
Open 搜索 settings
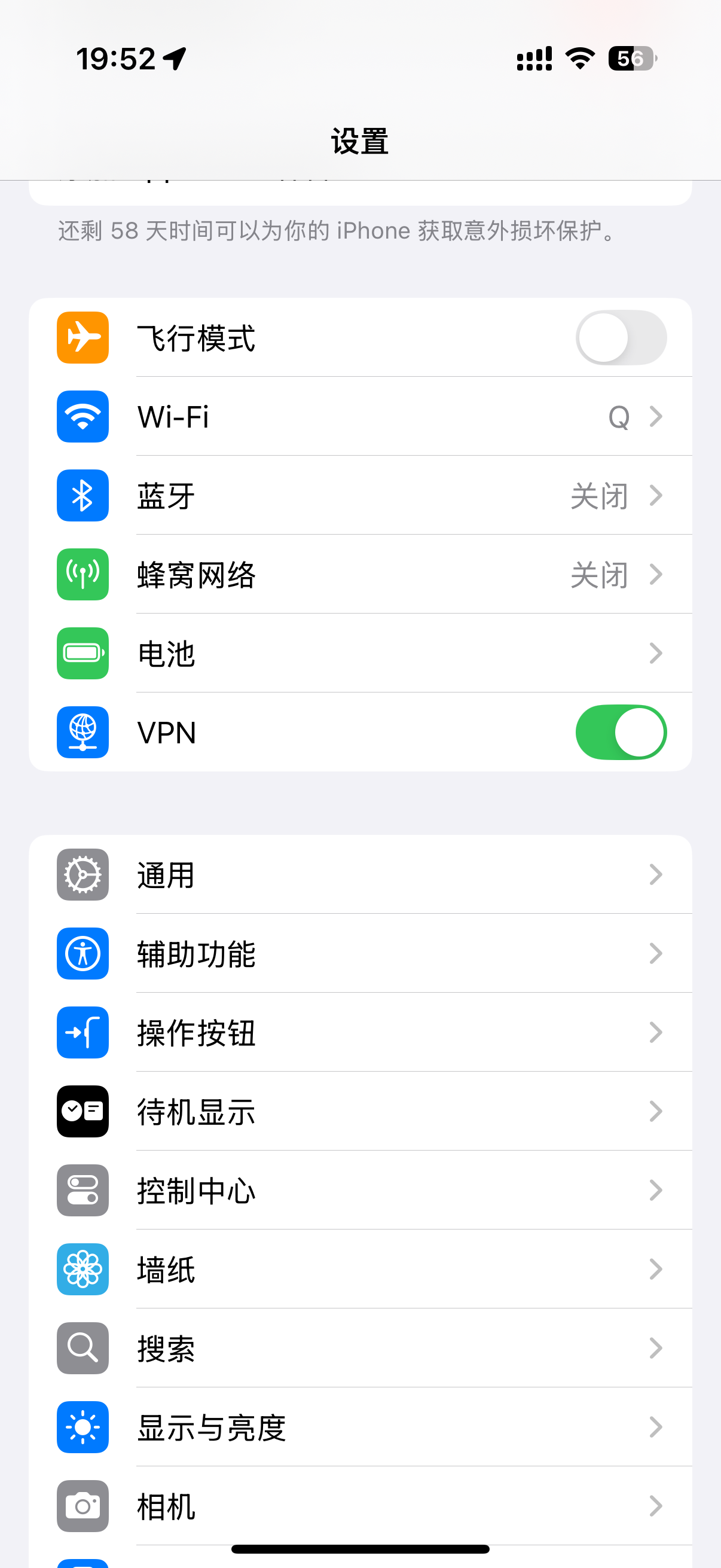point(360,1349)
